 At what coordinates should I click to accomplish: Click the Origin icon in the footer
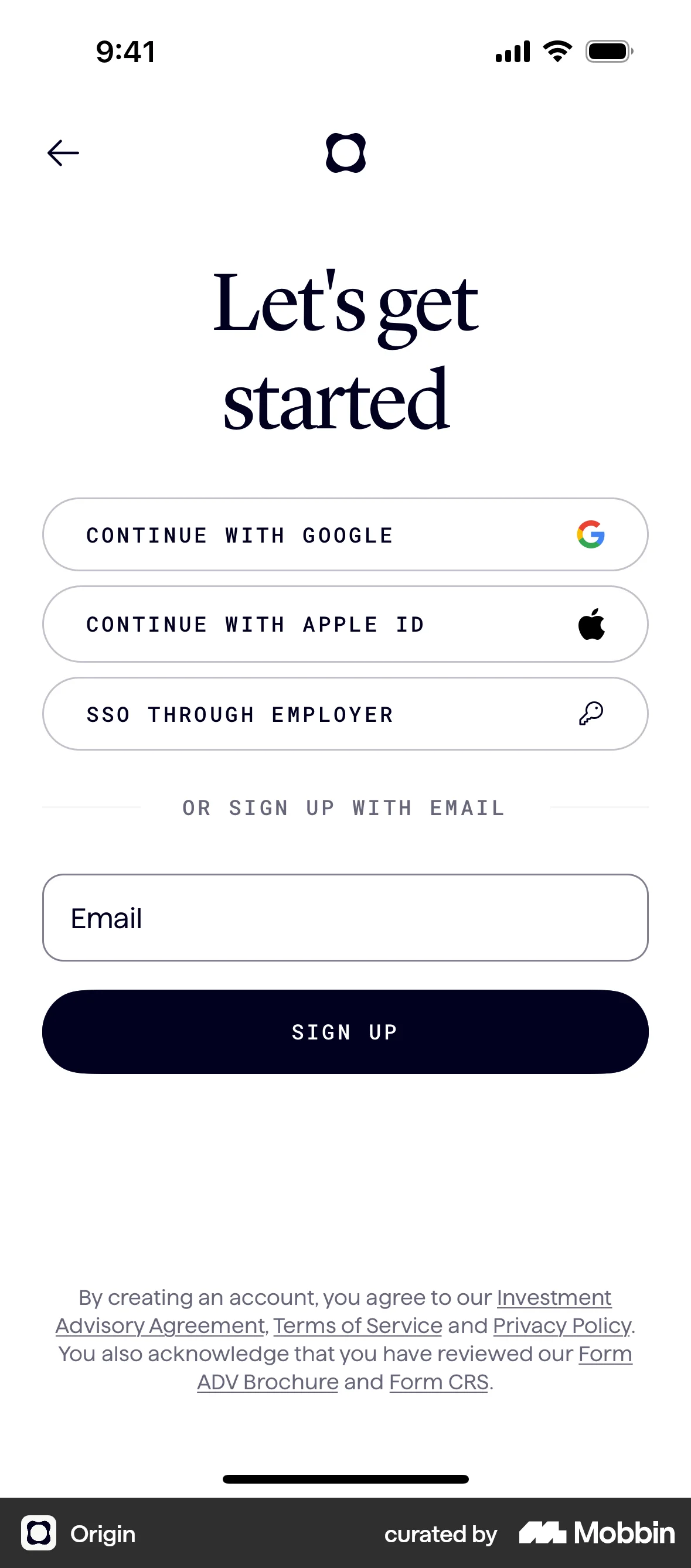coord(39,1534)
